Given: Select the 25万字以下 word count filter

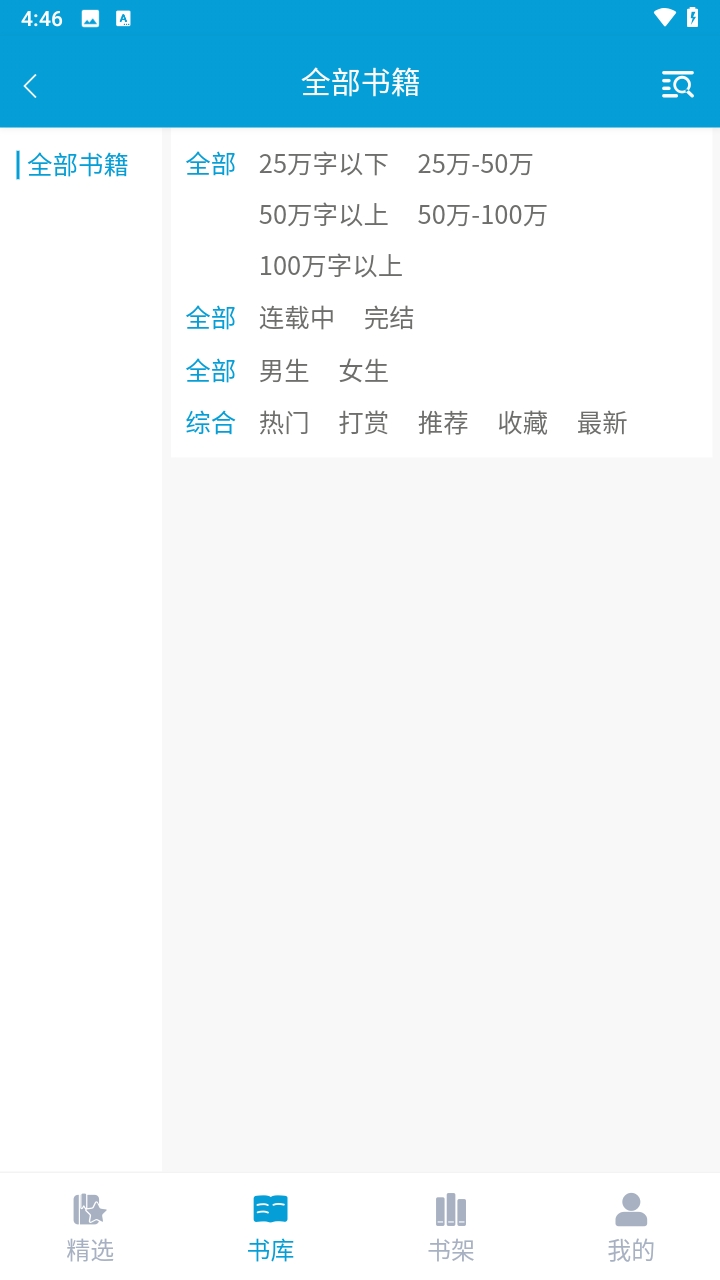Looking at the screenshot, I should click(322, 164).
